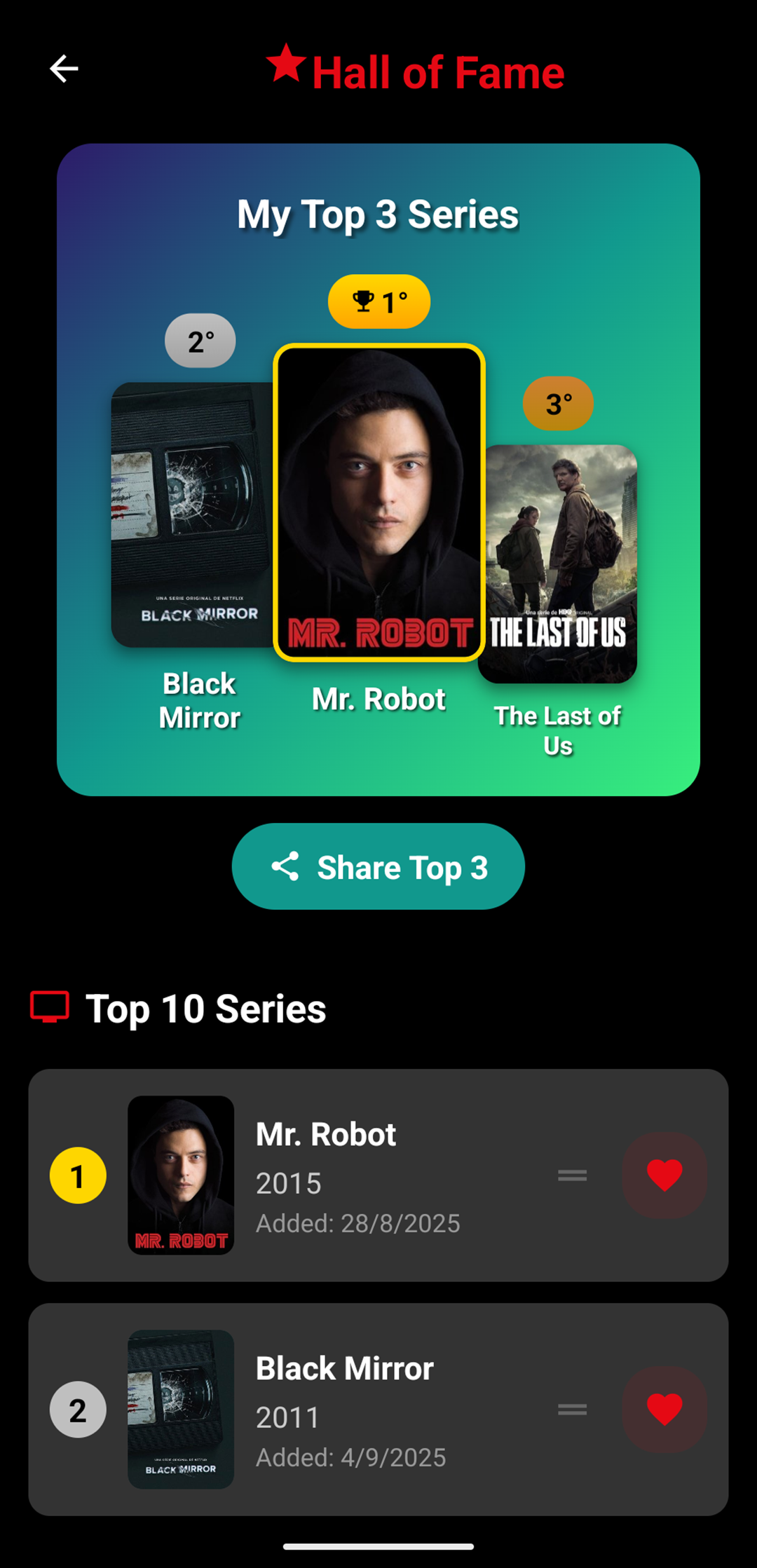Open the Mr. Robot poster in Top 3
Image resolution: width=757 pixels, height=1568 pixels.
click(378, 503)
